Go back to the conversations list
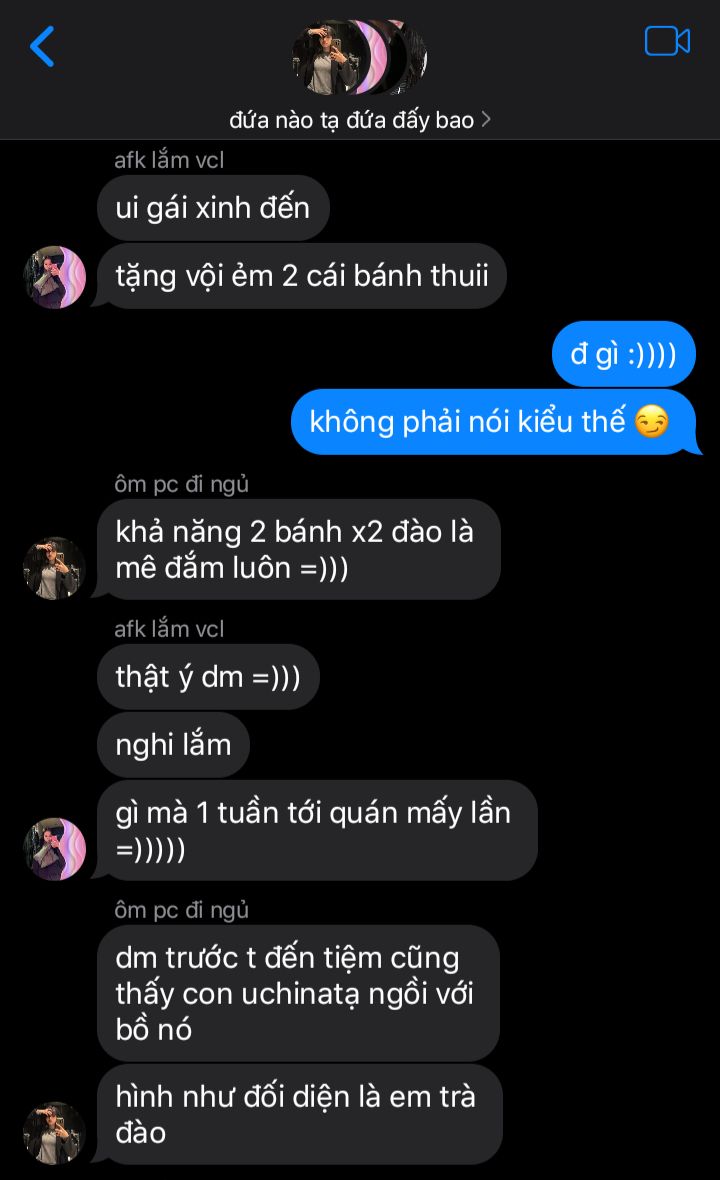This screenshot has width=720, height=1180. (42, 46)
